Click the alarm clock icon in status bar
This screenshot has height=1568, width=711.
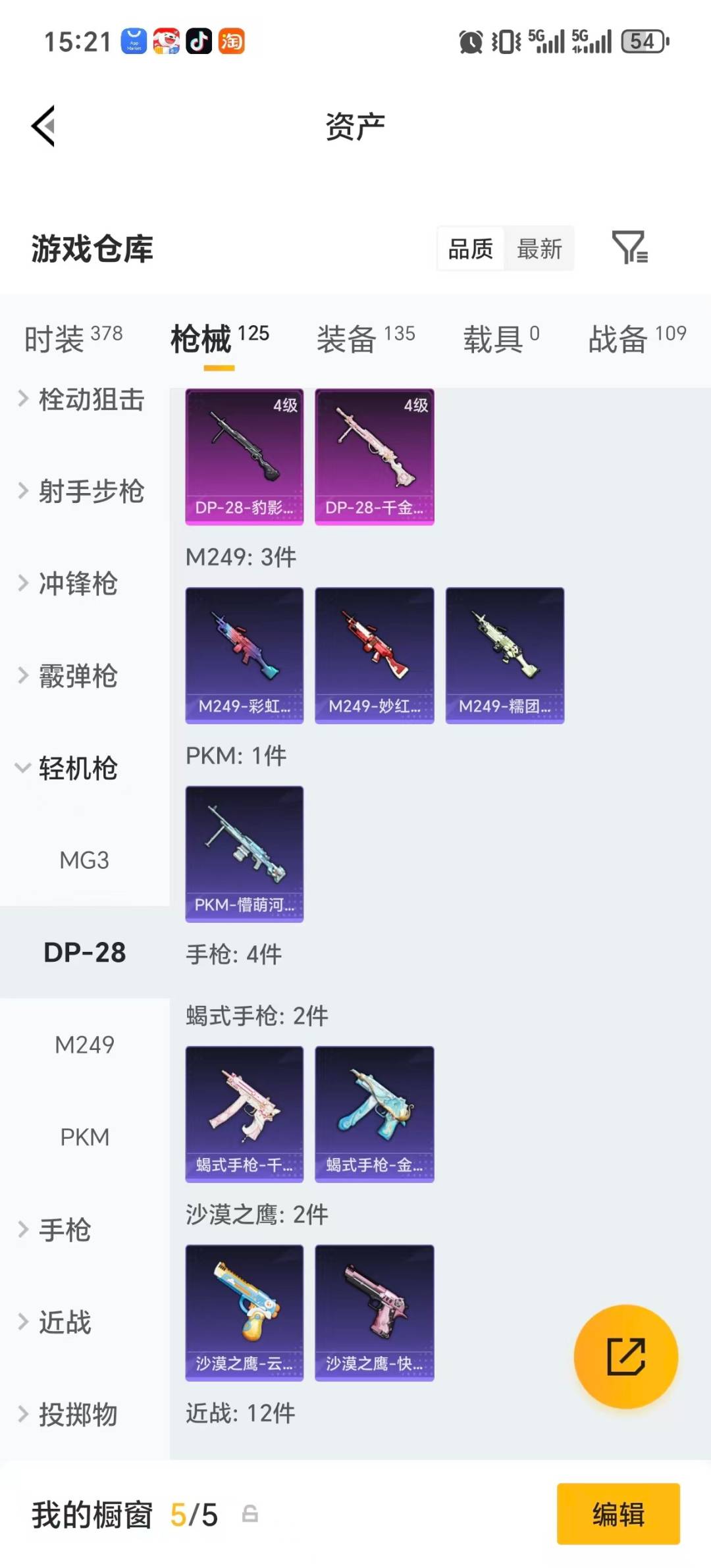pos(472,41)
